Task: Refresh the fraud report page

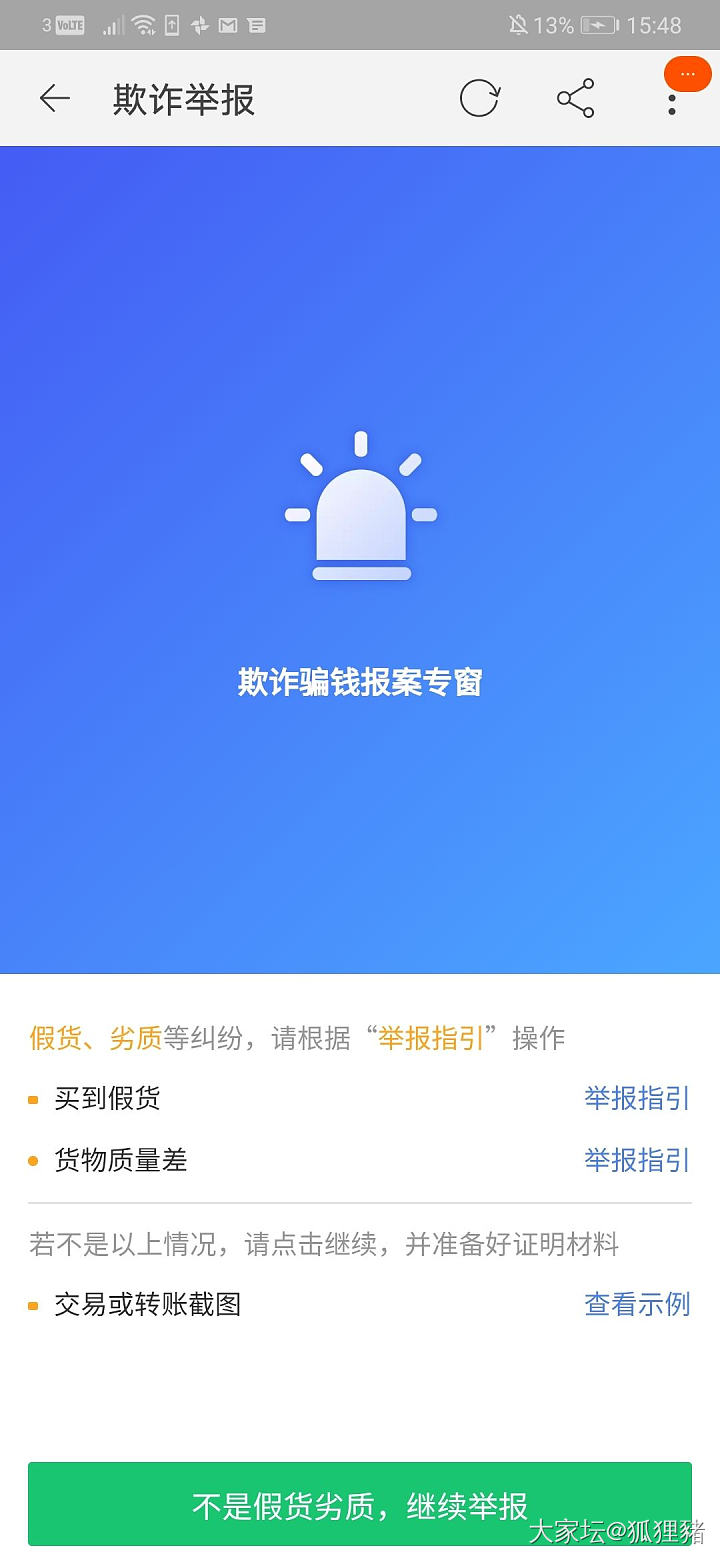Action: pyautogui.click(x=479, y=98)
